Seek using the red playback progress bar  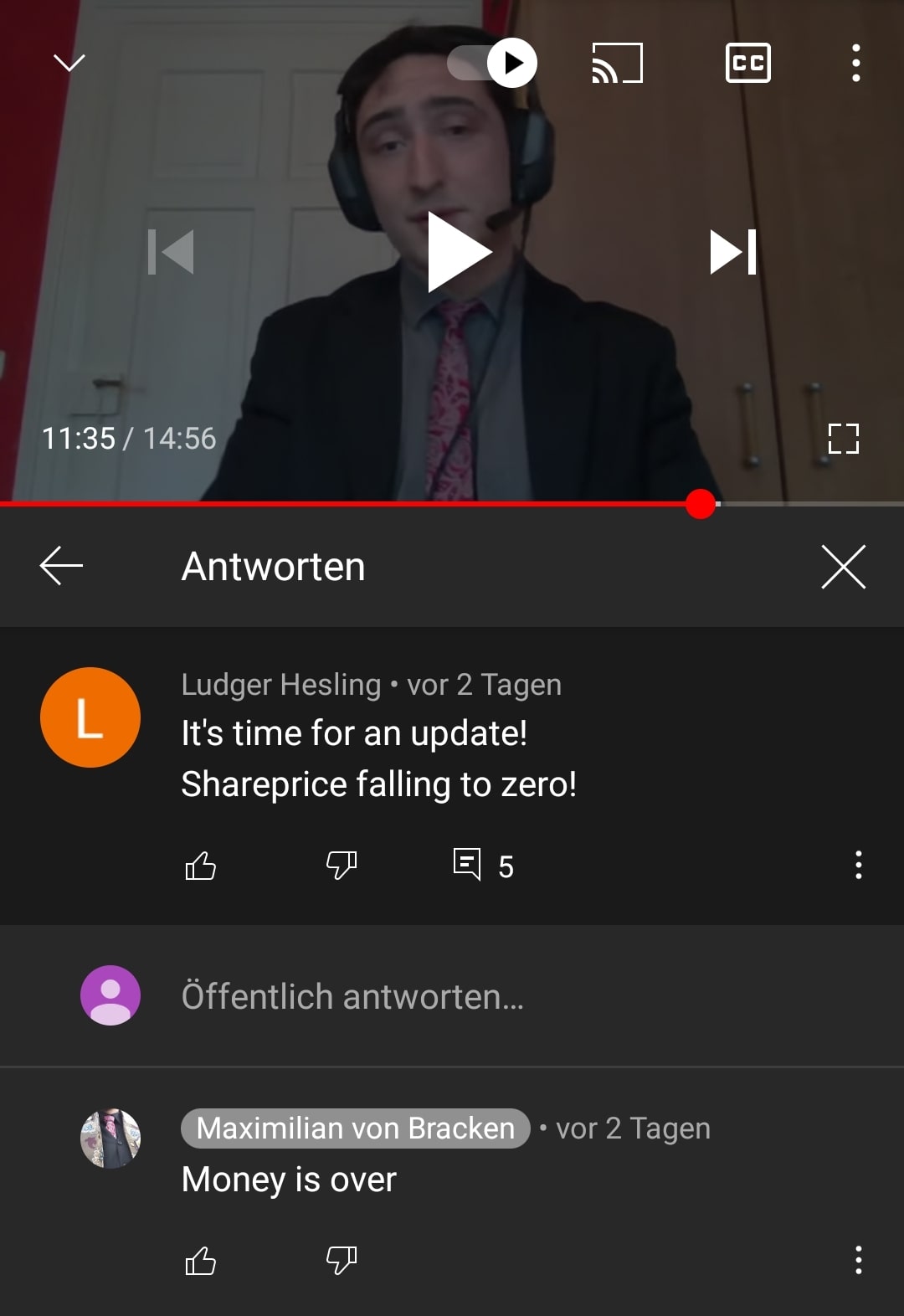click(x=701, y=504)
